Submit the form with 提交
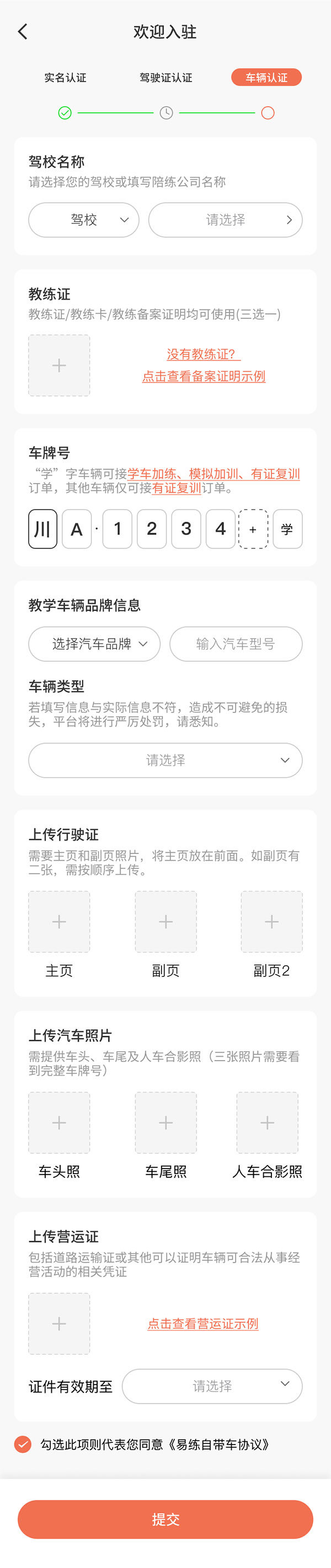The image size is (331, 1568). point(165,1520)
